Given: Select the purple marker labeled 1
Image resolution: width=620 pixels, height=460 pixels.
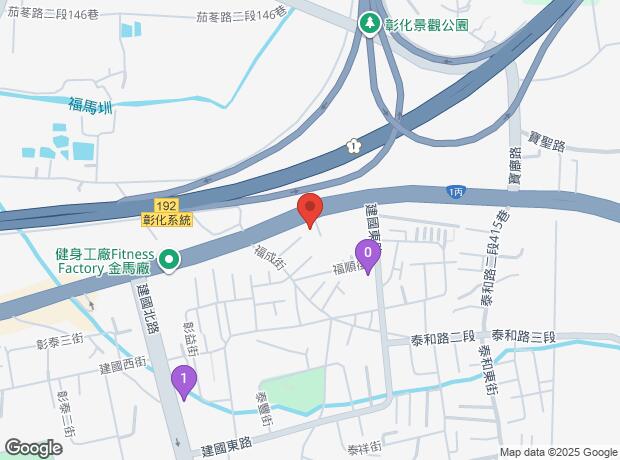Looking at the screenshot, I should [x=183, y=379].
